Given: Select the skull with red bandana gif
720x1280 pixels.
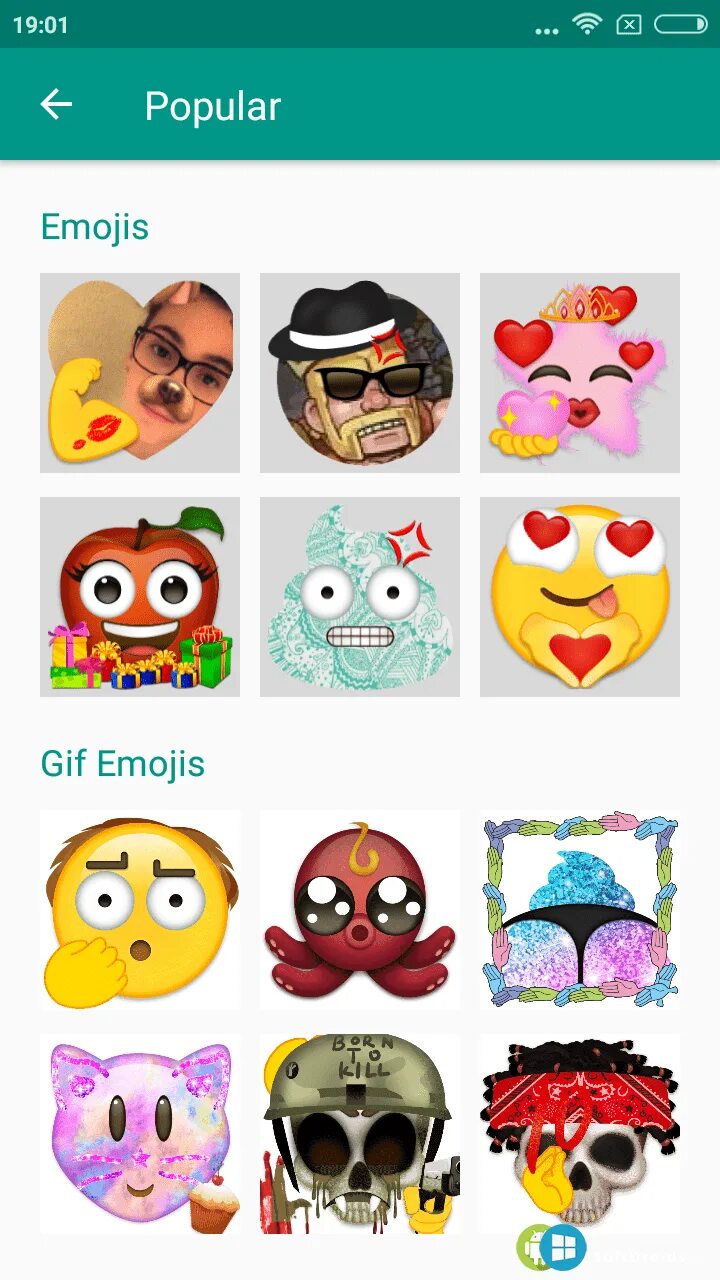Looking at the screenshot, I should (x=580, y=1133).
